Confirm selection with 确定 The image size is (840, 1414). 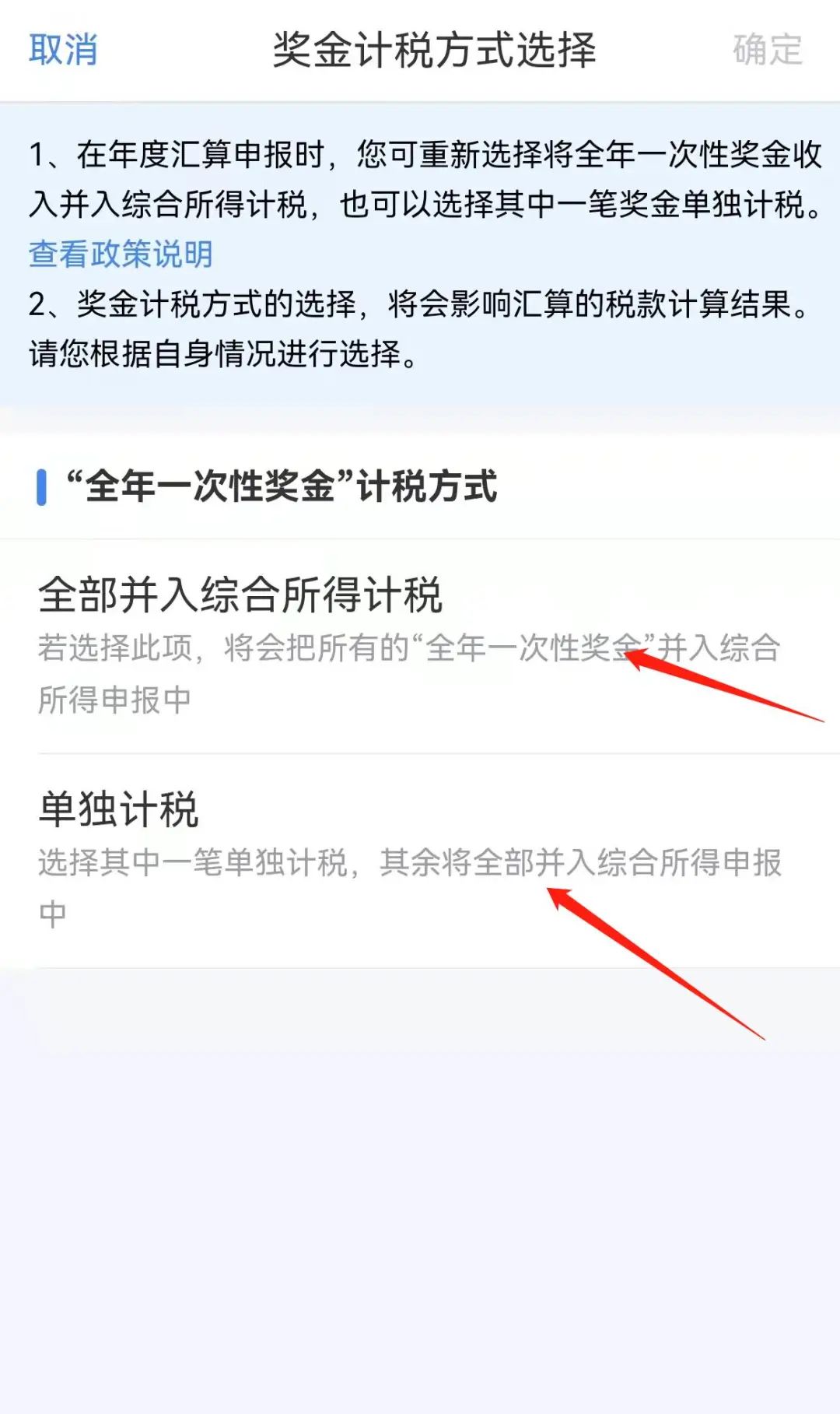[768, 50]
